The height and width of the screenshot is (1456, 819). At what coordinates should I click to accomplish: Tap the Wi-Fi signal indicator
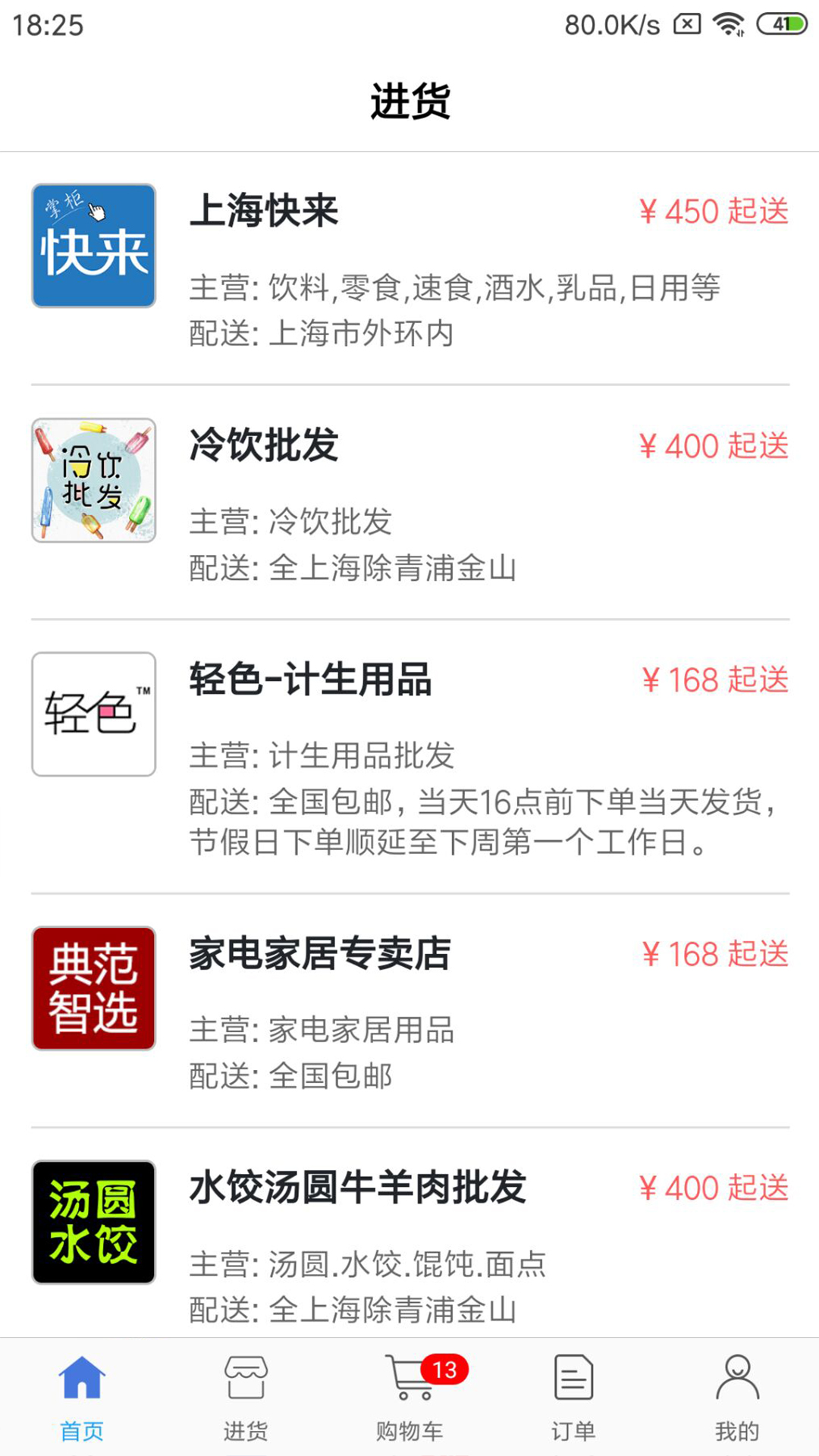[730, 23]
